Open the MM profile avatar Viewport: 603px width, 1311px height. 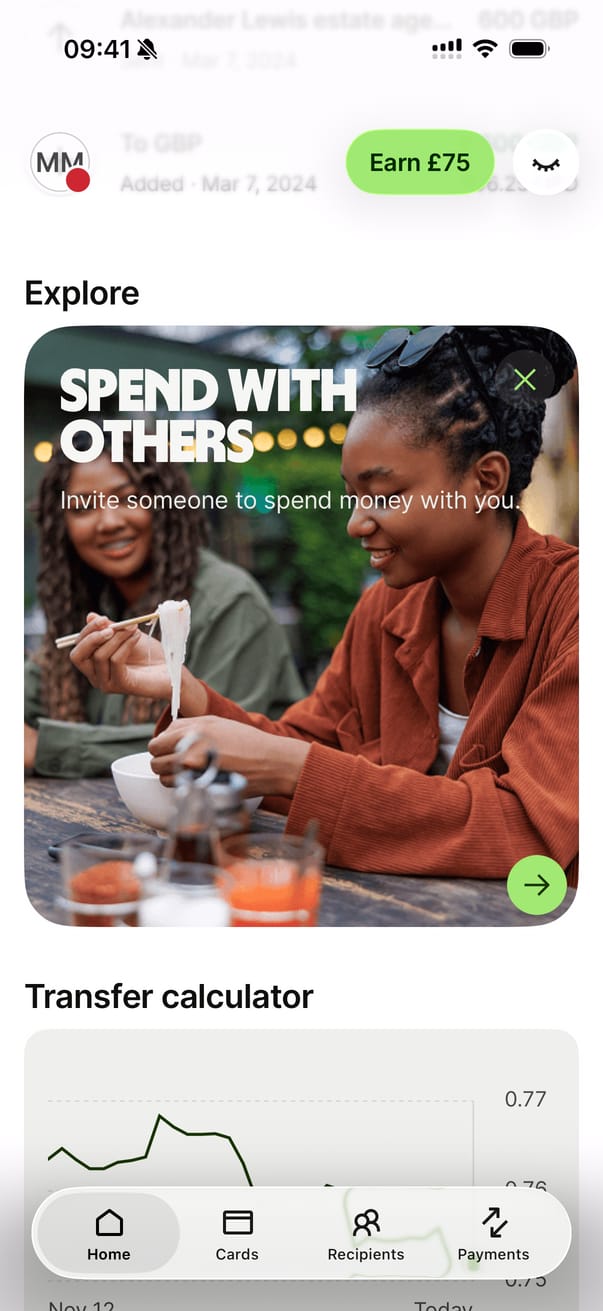60,162
